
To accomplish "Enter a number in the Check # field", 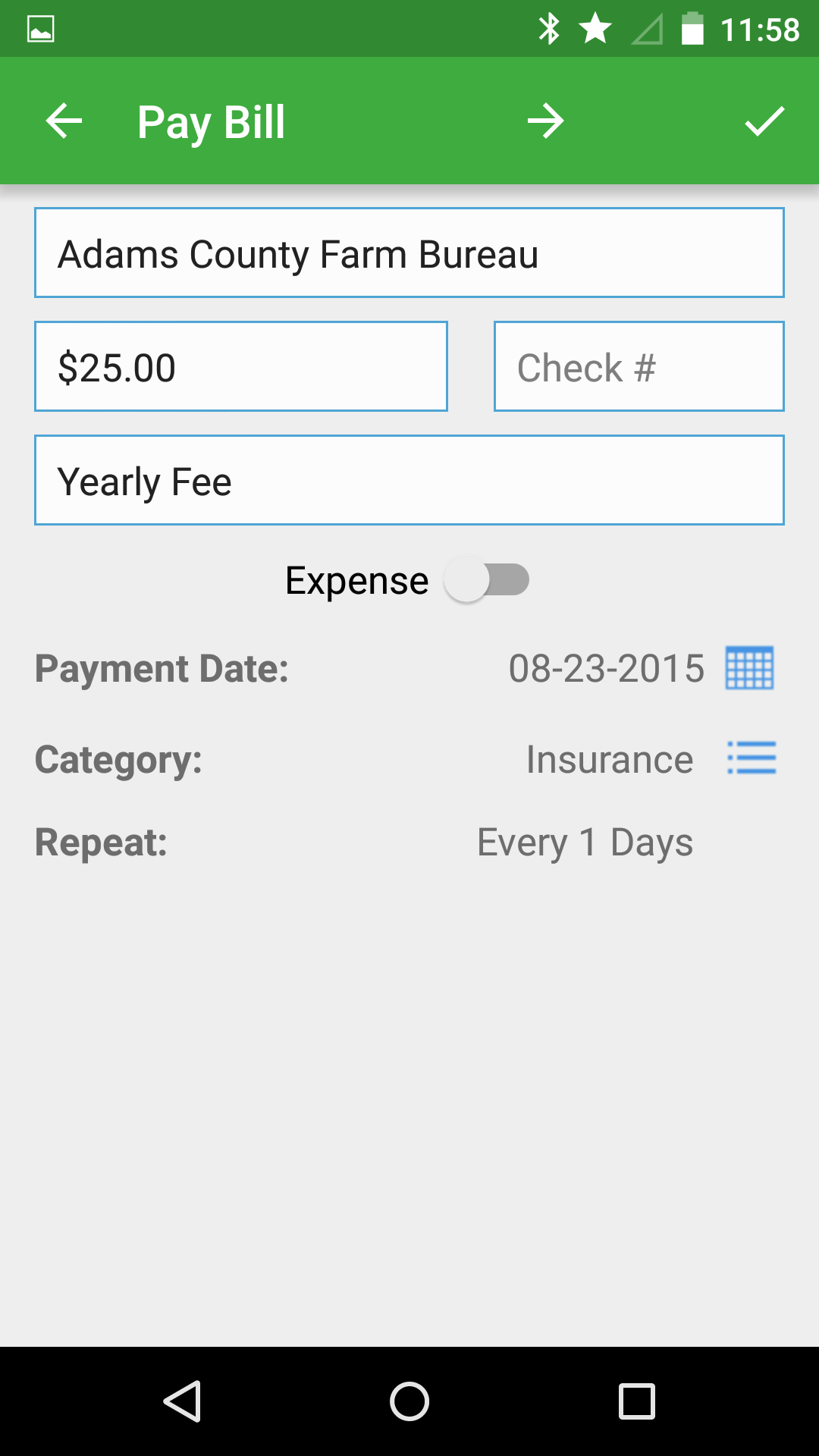I will [639, 366].
